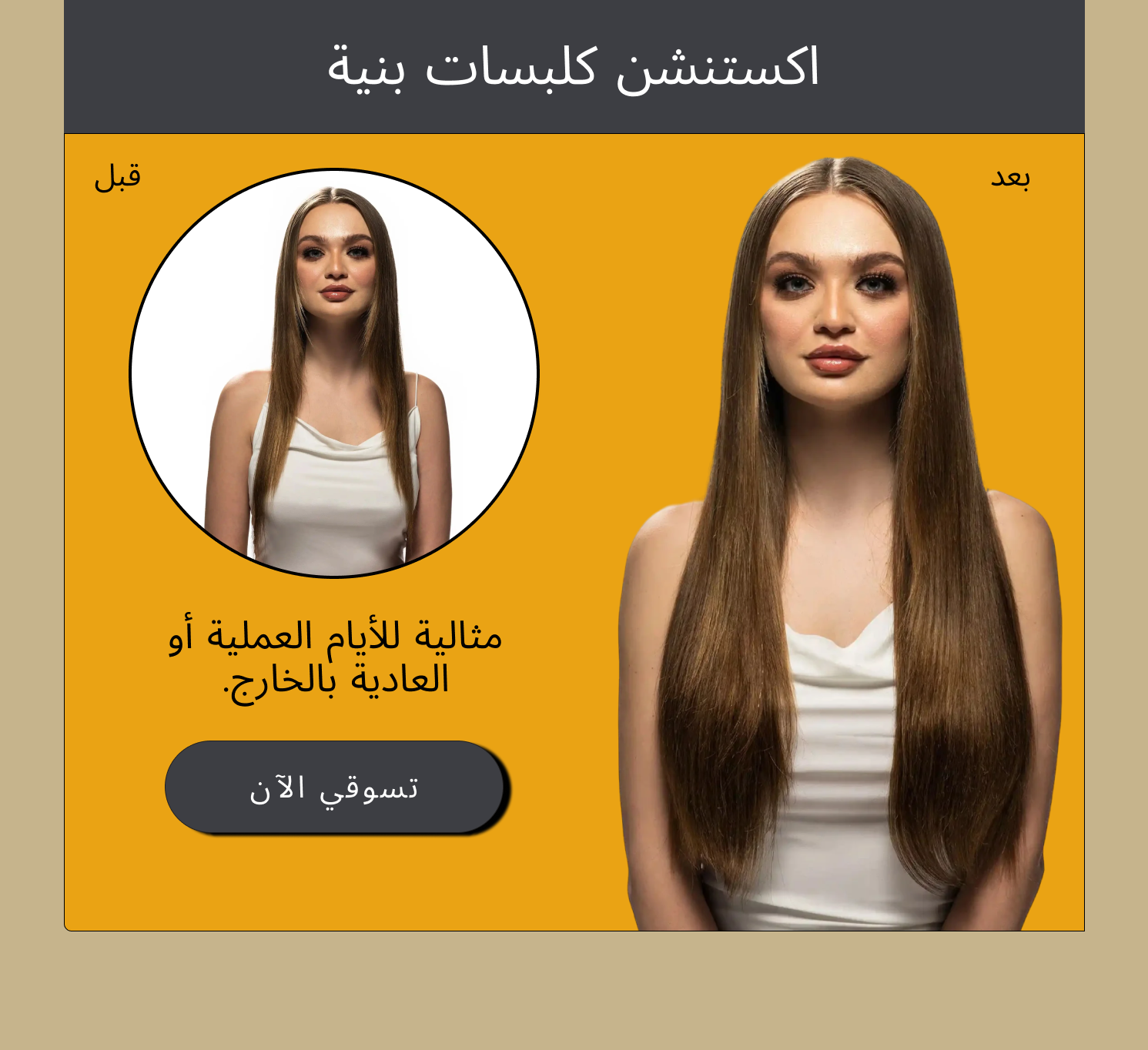This screenshot has width=1148, height=1050.
Task: Tap the تسوقي الآن shop now button
Action: point(334,787)
